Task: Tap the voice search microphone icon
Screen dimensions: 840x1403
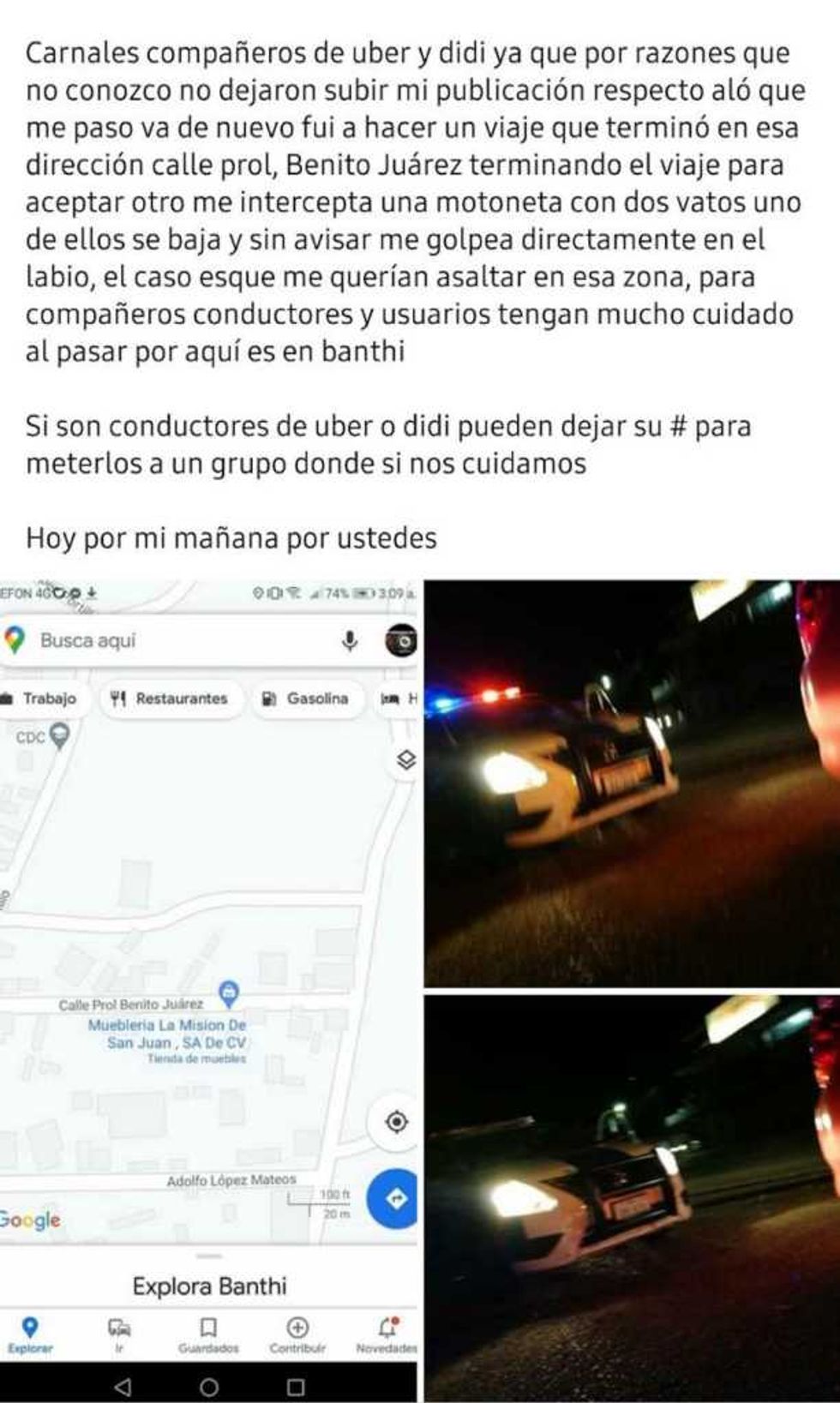Action: point(351,640)
